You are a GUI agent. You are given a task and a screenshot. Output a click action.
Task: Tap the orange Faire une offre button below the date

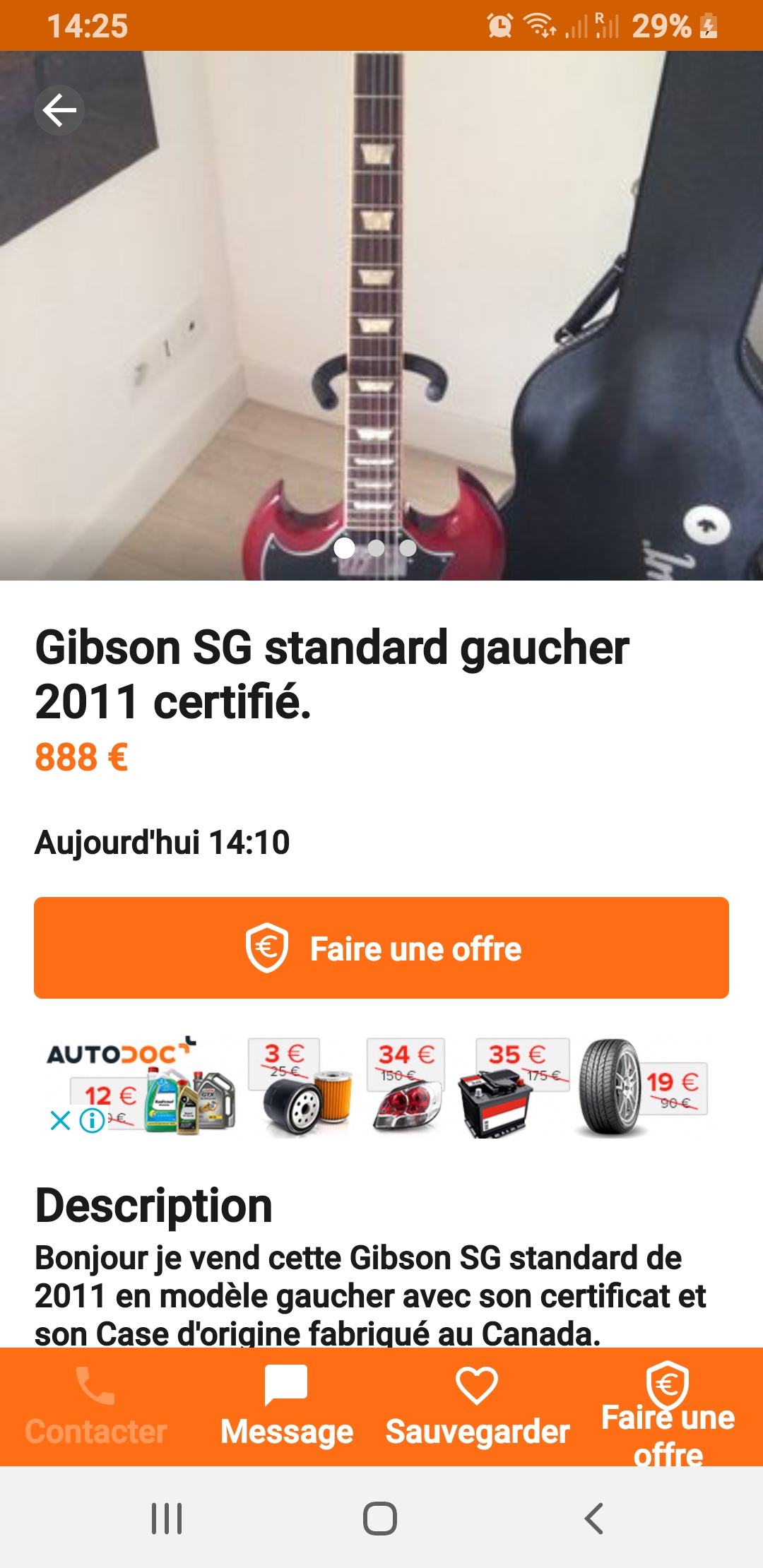coord(381,948)
